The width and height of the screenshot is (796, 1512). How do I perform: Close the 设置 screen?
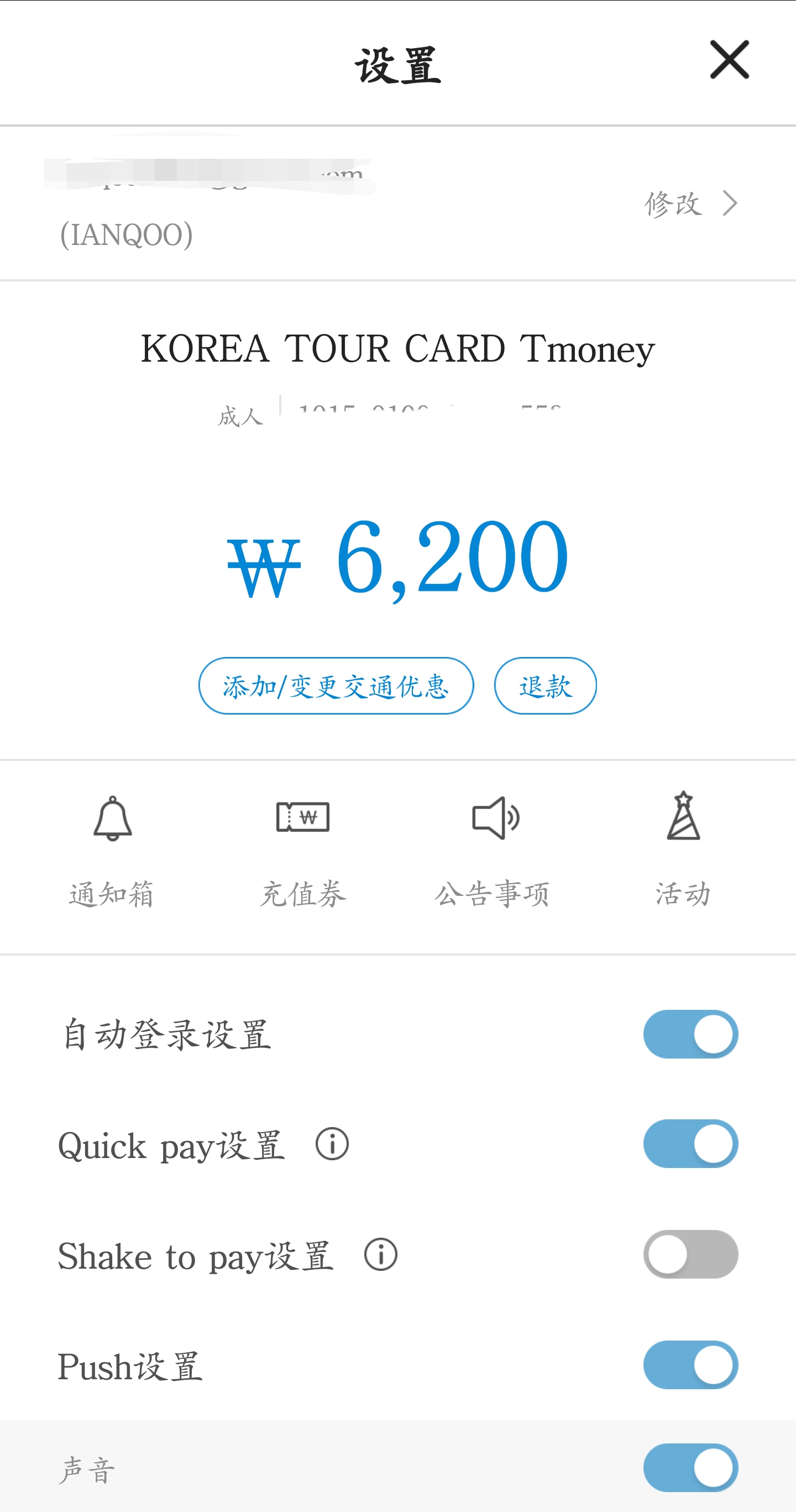click(729, 60)
